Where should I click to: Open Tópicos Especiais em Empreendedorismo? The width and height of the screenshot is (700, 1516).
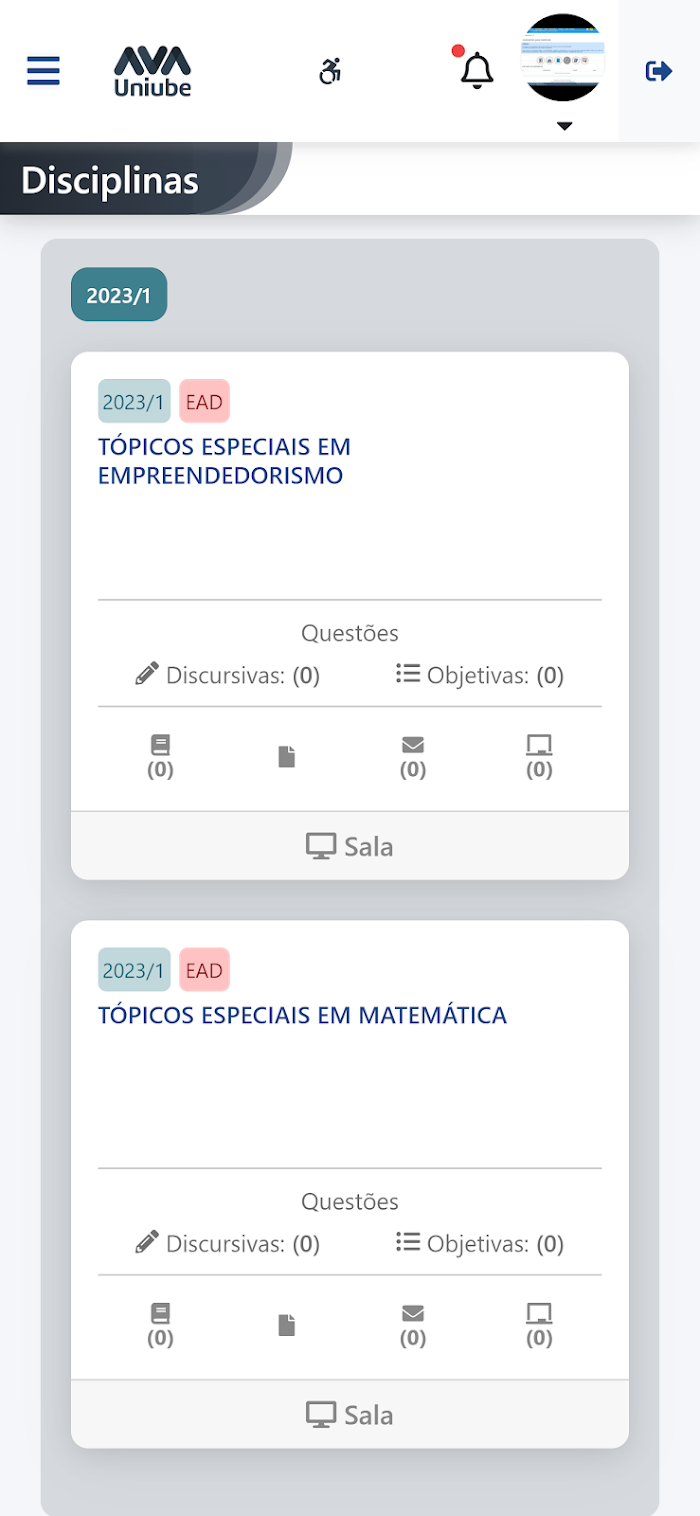tap(225, 460)
